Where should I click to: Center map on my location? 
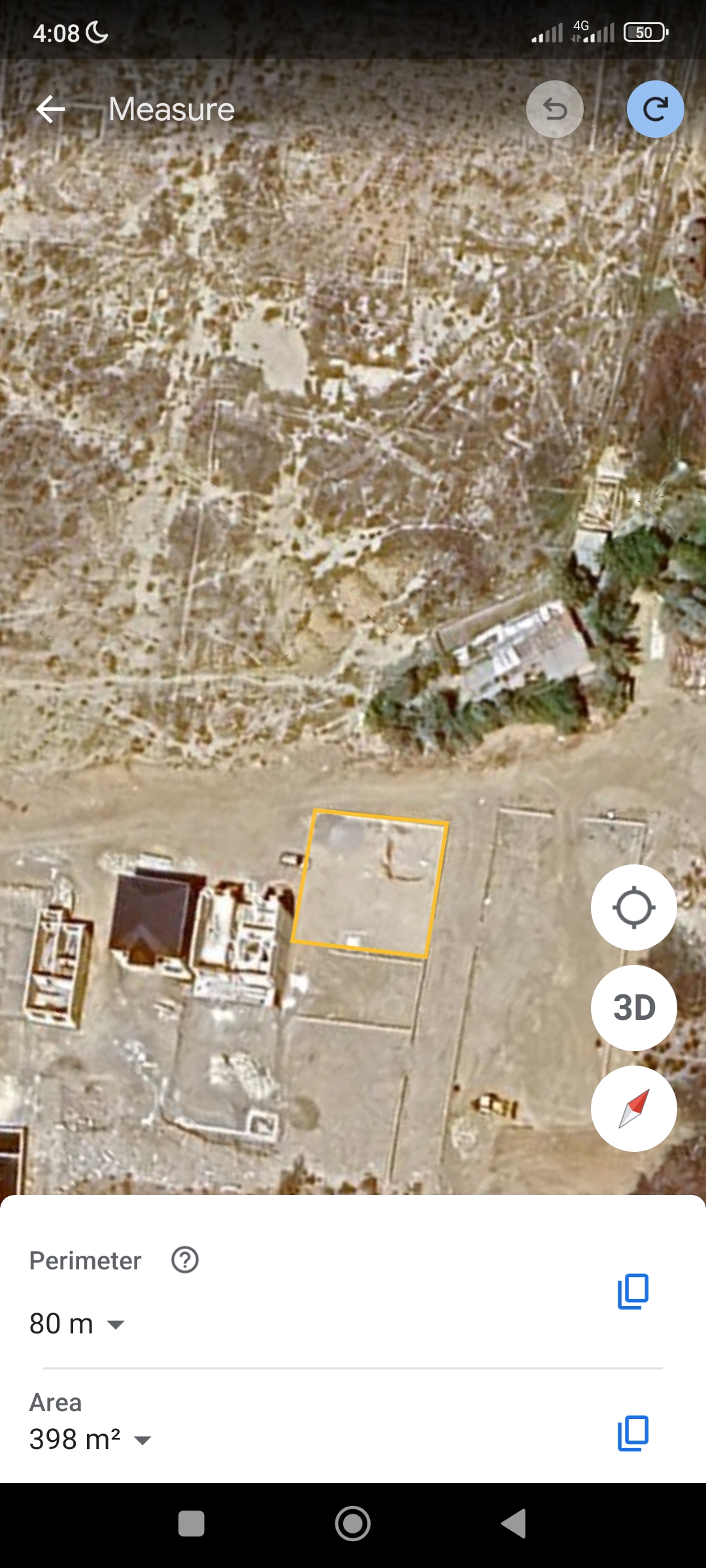point(634,907)
